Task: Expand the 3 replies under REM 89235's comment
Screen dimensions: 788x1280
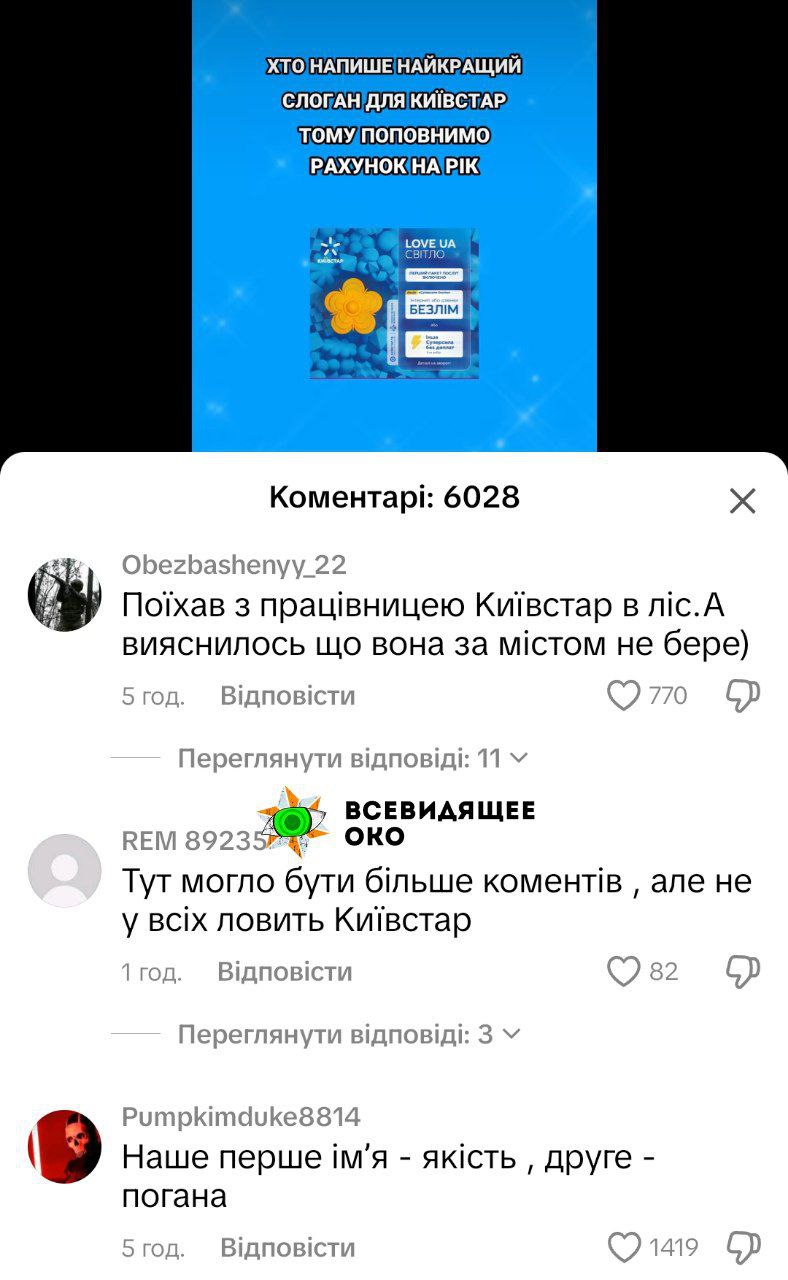Action: coord(349,1035)
